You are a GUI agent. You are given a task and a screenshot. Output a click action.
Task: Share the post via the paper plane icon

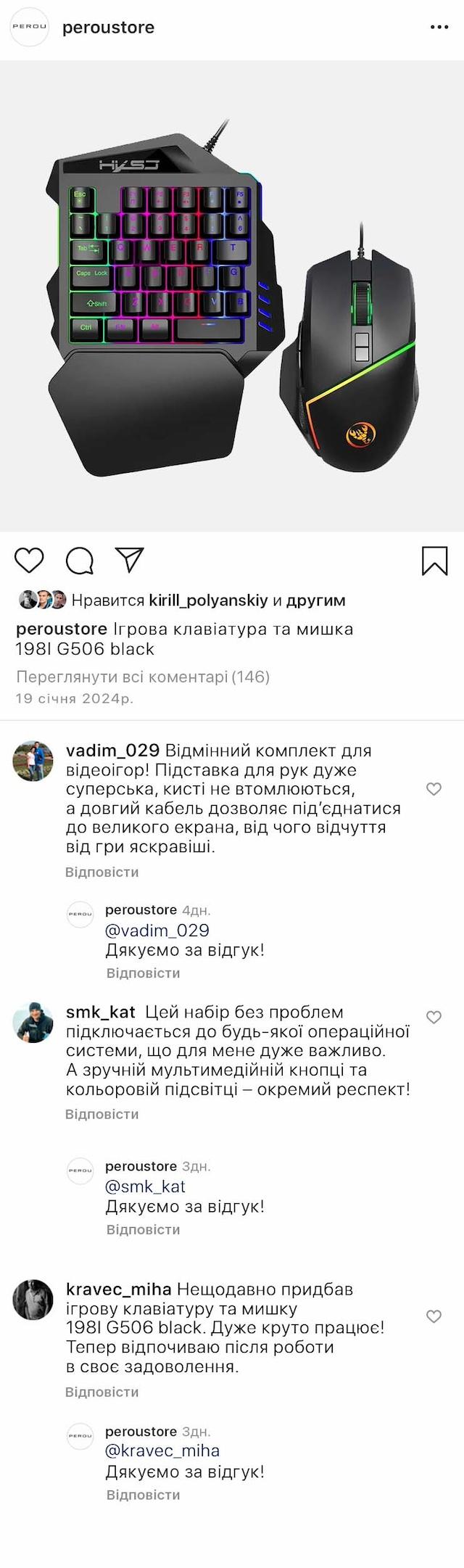pos(130,560)
